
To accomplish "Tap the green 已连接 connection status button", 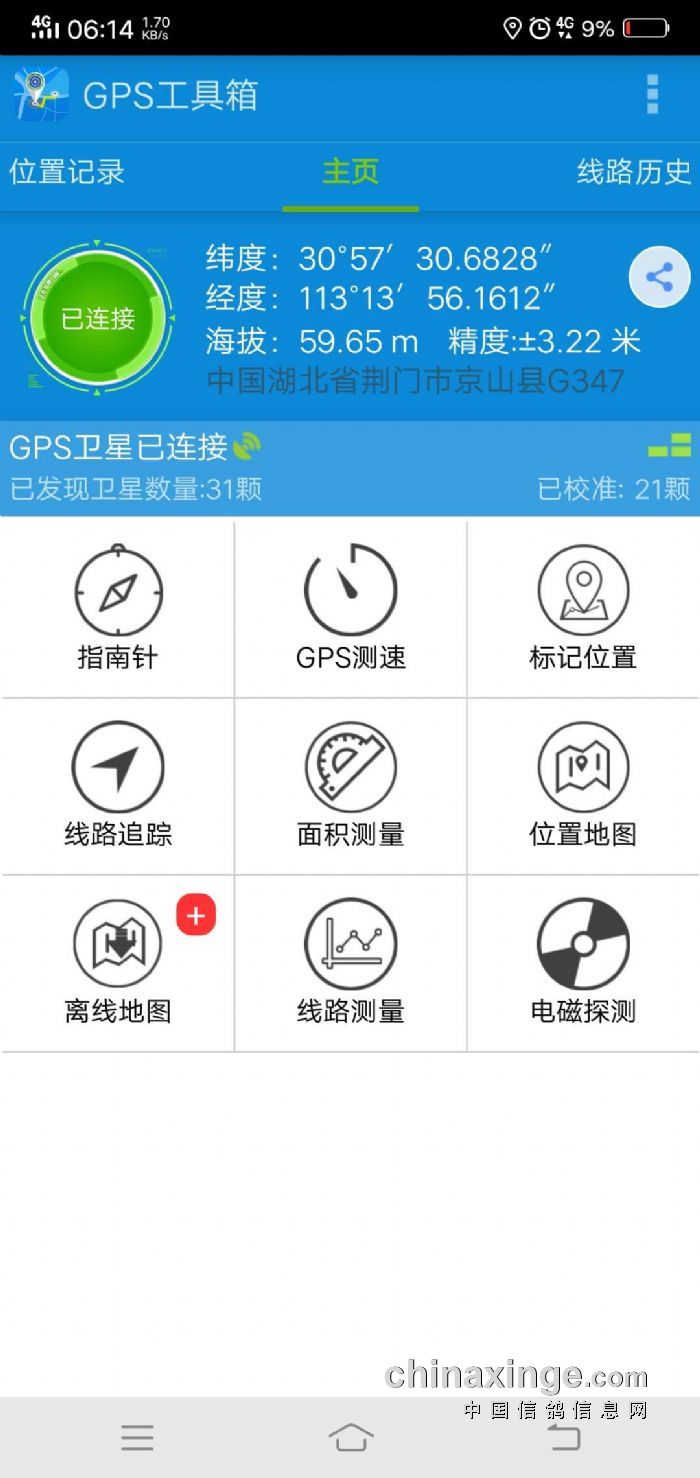I will [x=97, y=318].
